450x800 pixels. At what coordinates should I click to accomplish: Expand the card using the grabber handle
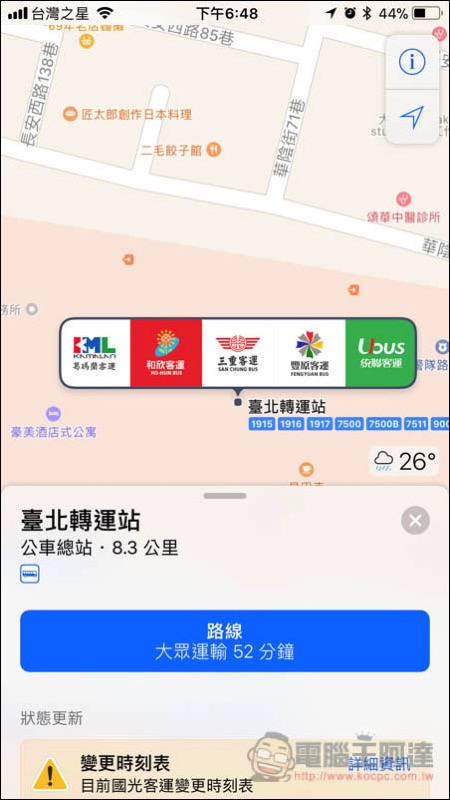click(224, 495)
